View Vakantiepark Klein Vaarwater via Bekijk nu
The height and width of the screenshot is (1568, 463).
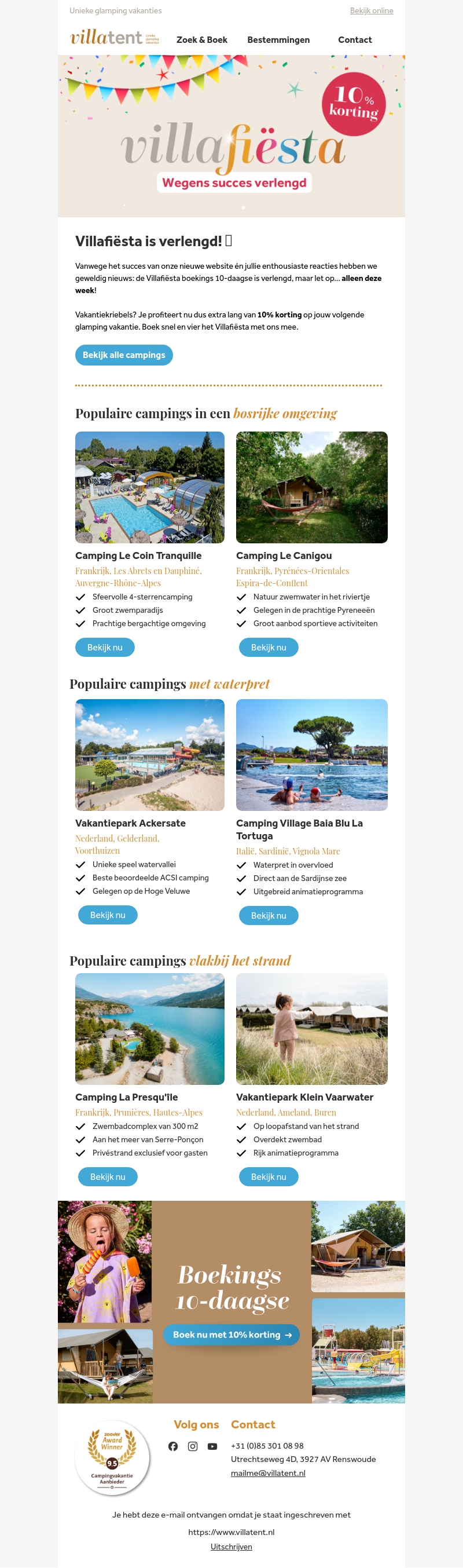(x=269, y=1176)
